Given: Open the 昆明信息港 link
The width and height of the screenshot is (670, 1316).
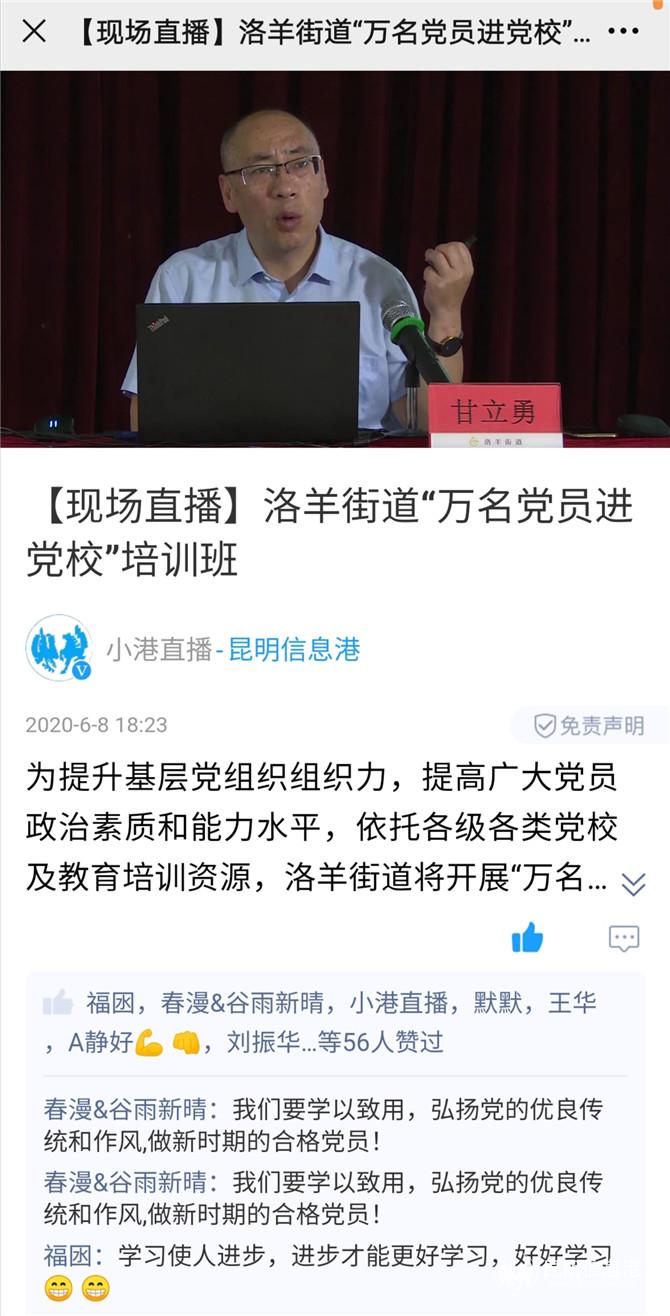Looking at the screenshot, I should click(x=294, y=650).
